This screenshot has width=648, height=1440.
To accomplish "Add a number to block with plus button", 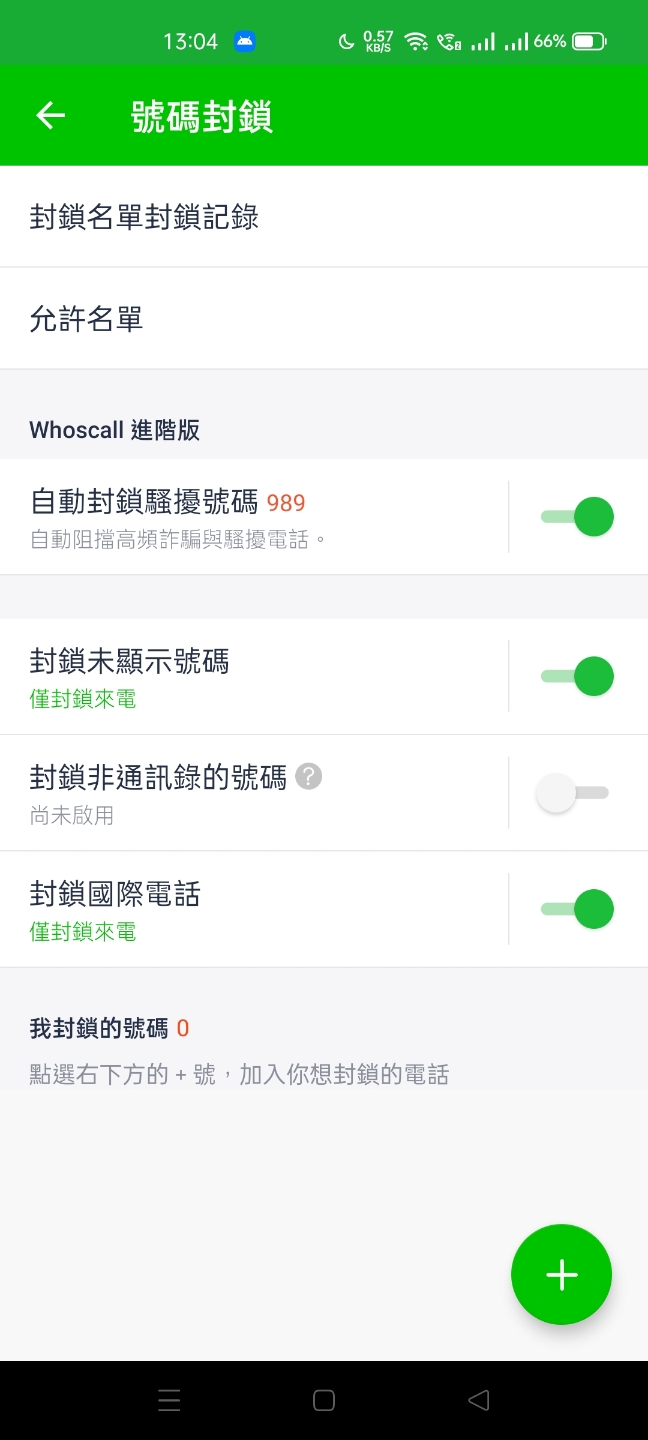I will click(561, 1274).
